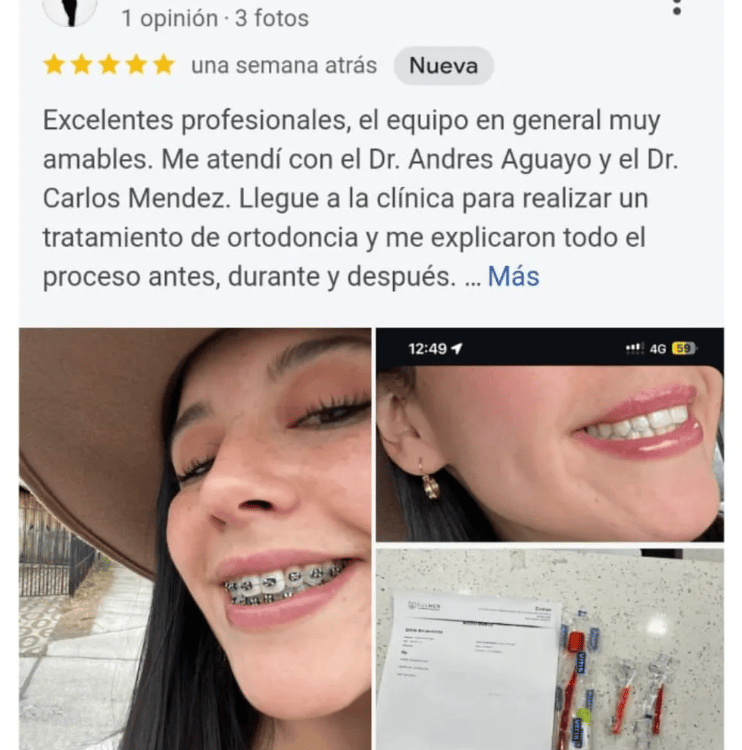Open the photo of document and toothbrushes

click(549, 648)
